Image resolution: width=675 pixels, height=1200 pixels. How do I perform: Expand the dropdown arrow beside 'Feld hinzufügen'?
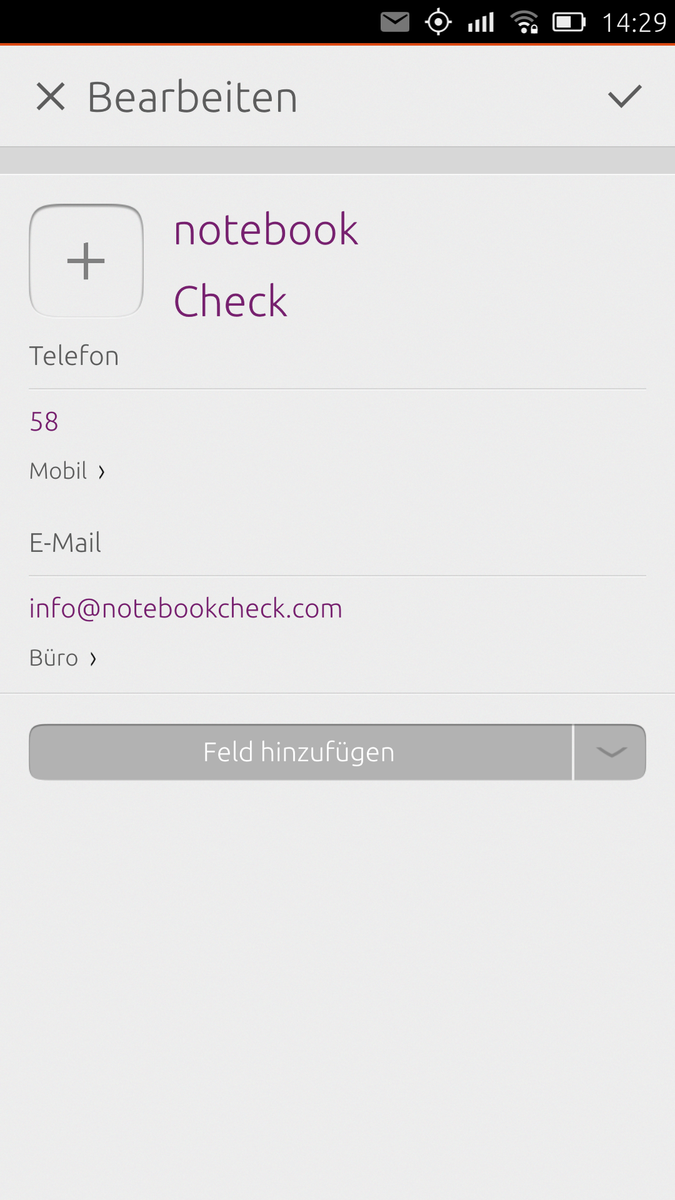610,752
